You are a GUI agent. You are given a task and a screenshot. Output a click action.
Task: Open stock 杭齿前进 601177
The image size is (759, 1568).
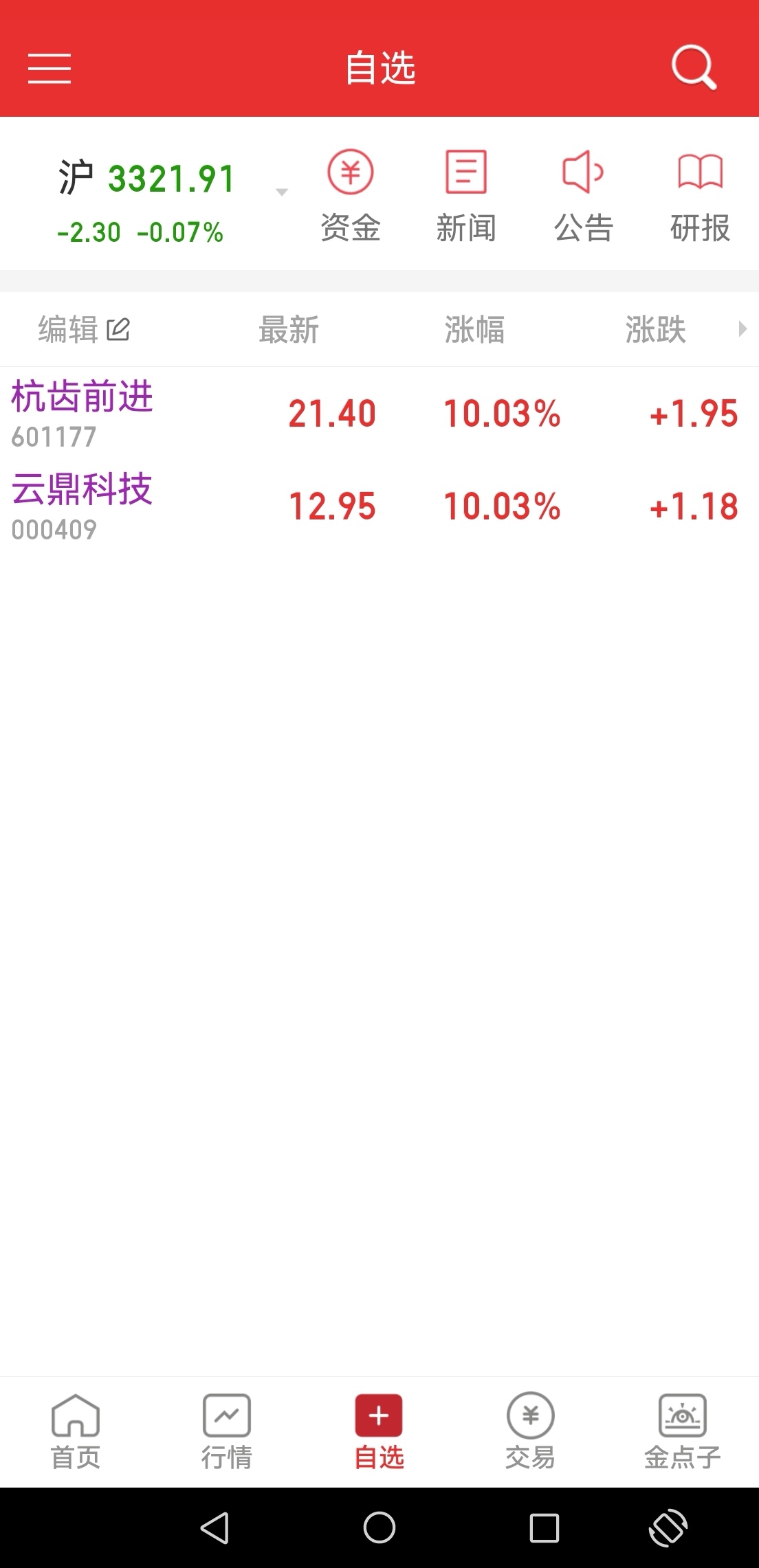(x=379, y=414)
